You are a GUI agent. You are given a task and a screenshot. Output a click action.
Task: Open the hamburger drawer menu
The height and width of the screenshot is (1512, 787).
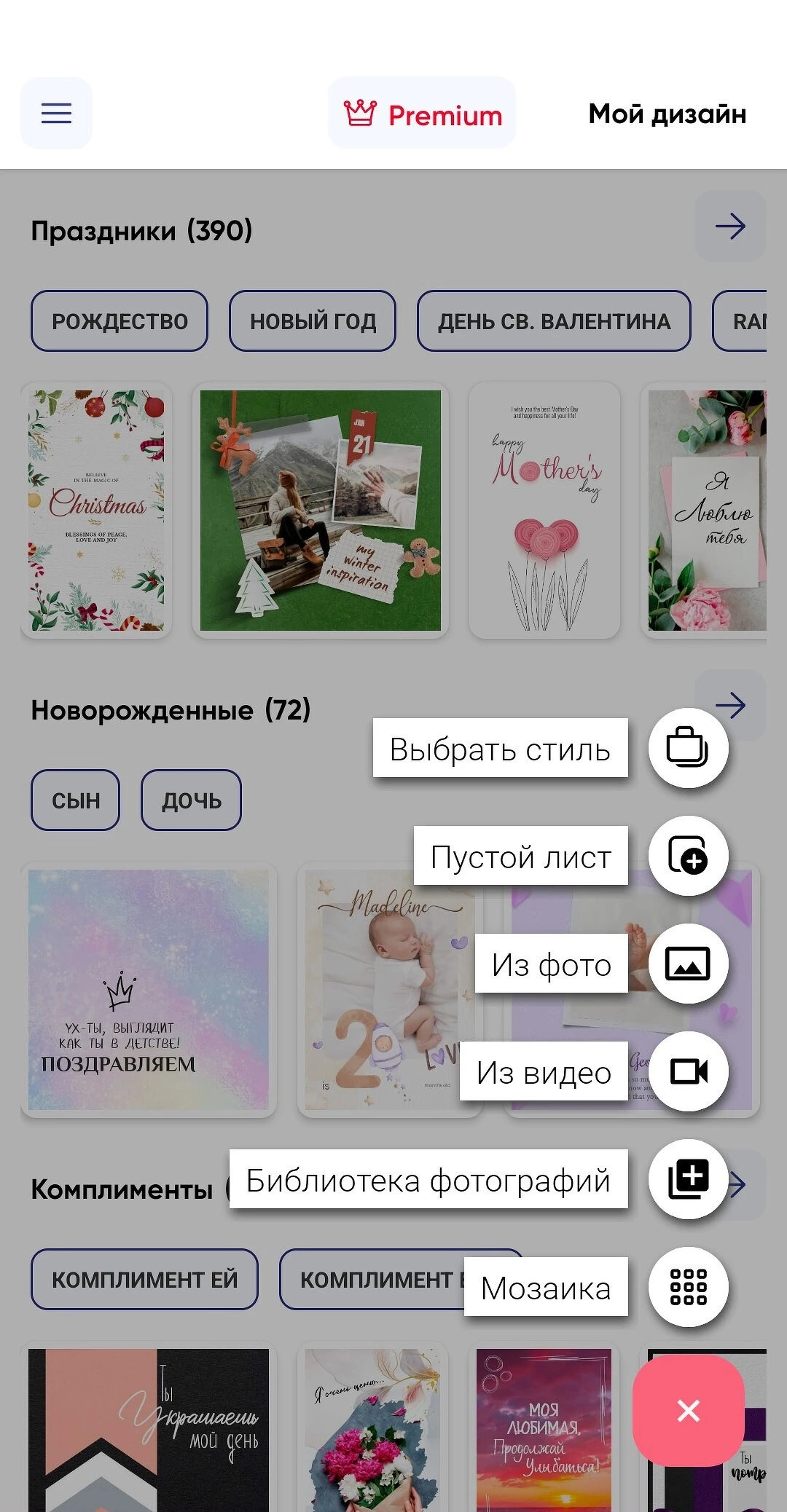click(56, 114)
